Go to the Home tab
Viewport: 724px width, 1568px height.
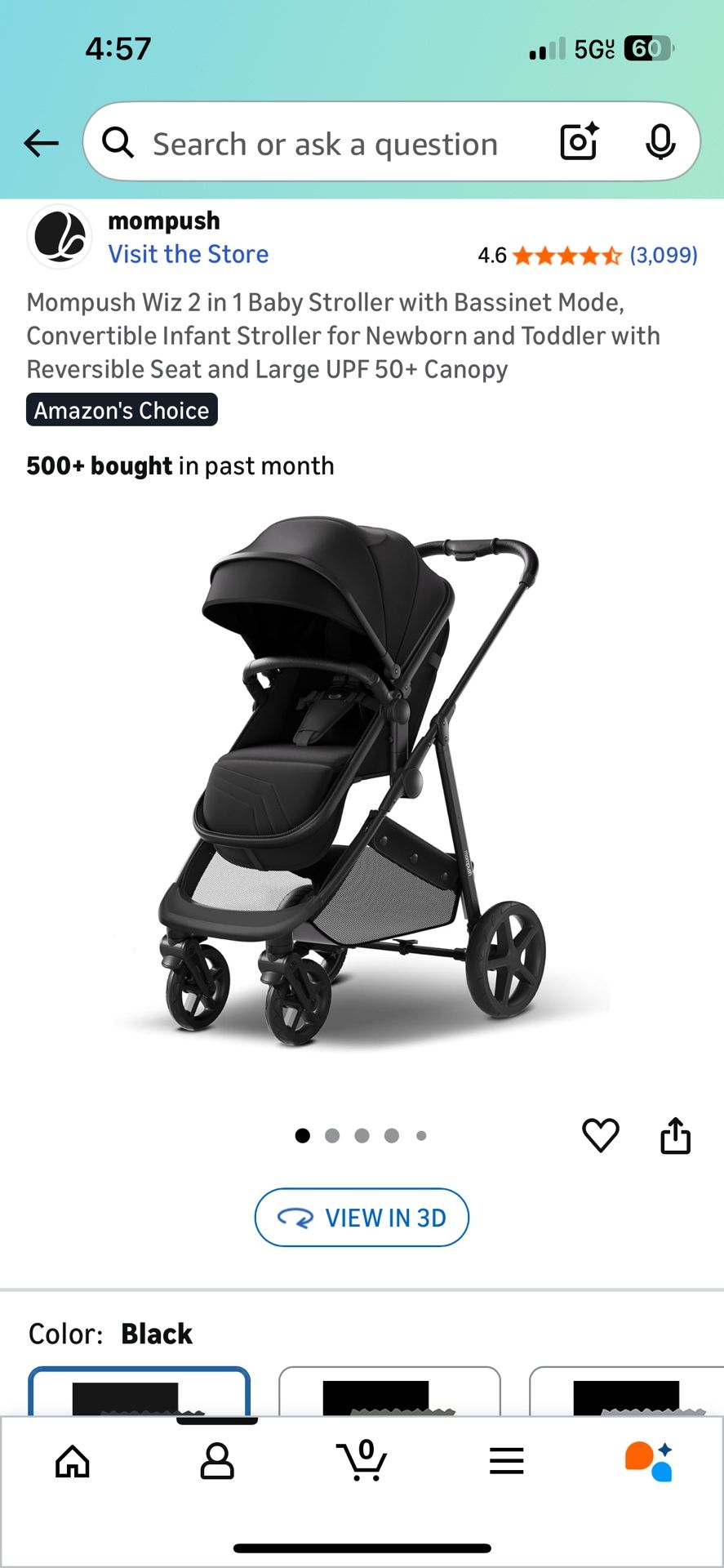(73, 1461)
